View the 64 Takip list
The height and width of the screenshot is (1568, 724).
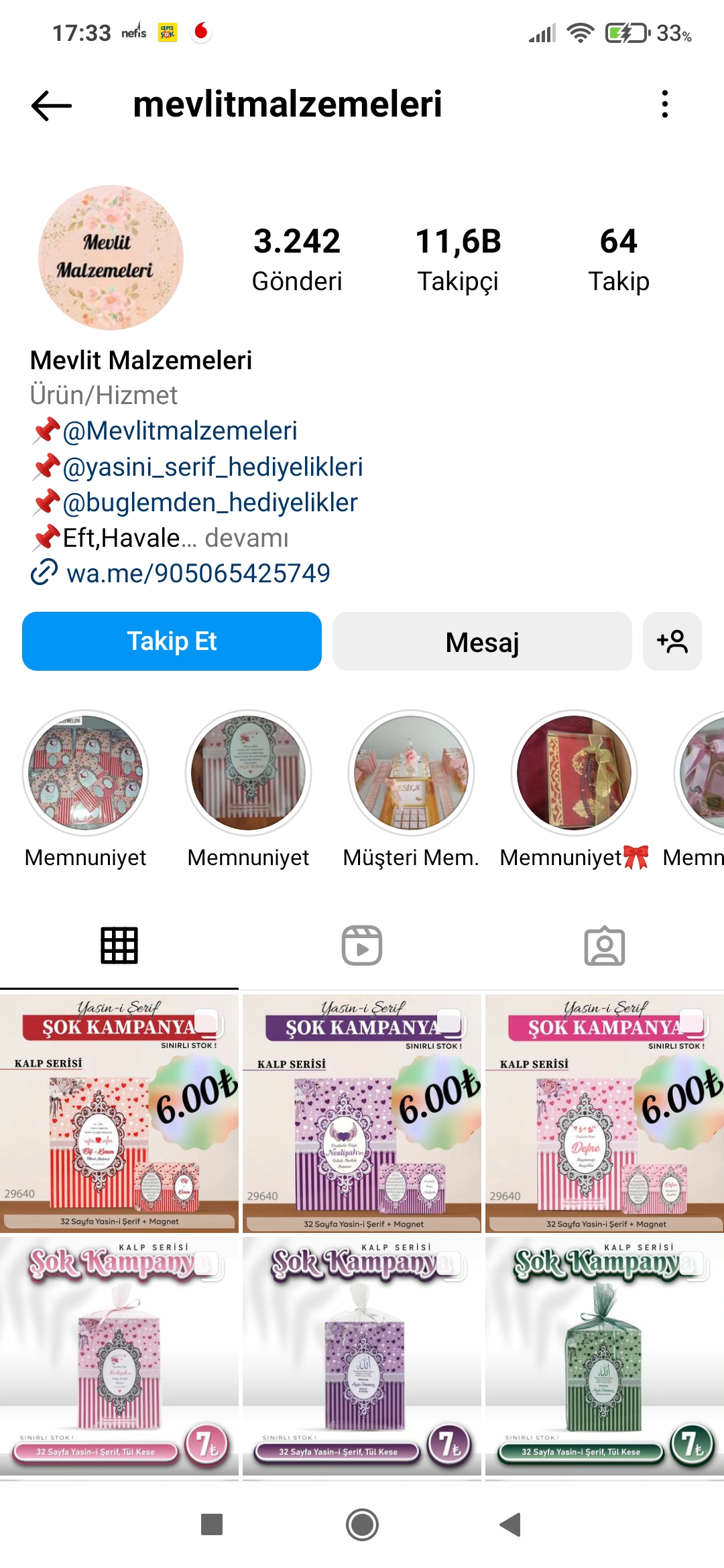(619, 259)
